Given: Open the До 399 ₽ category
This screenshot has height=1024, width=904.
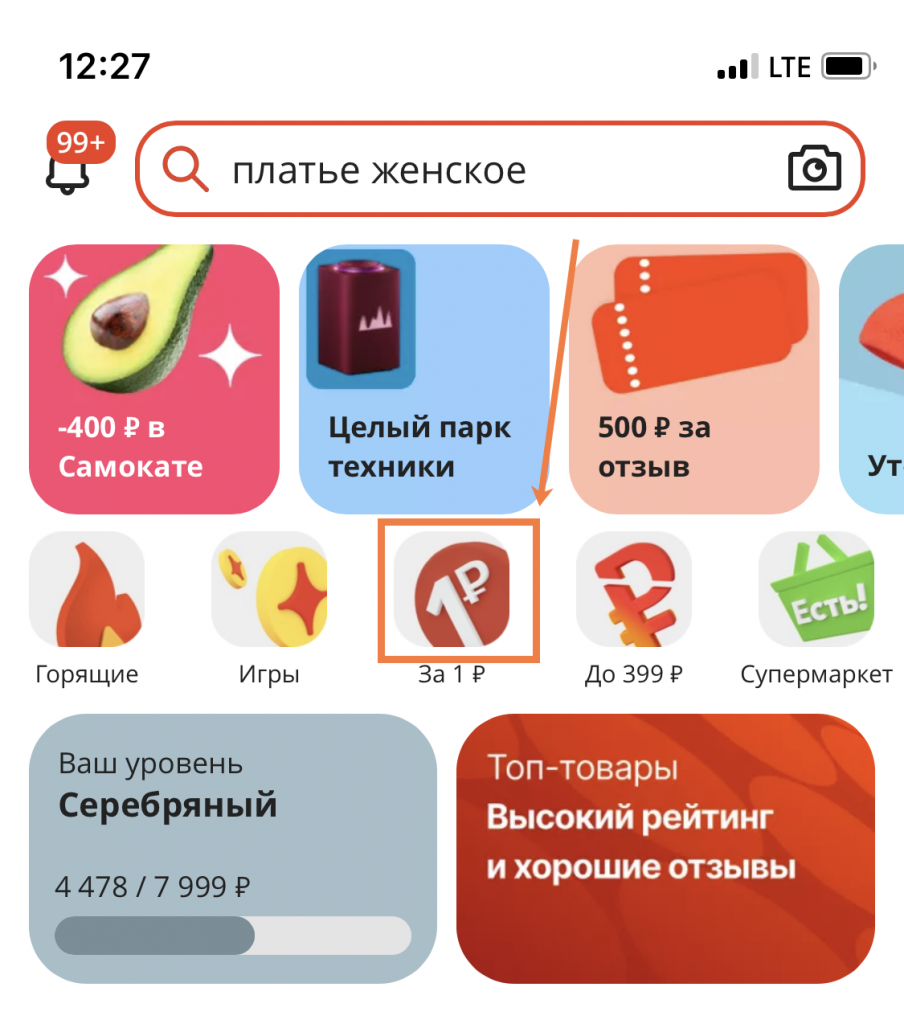Looking at the screenshot, I should (x=634, y=609).
